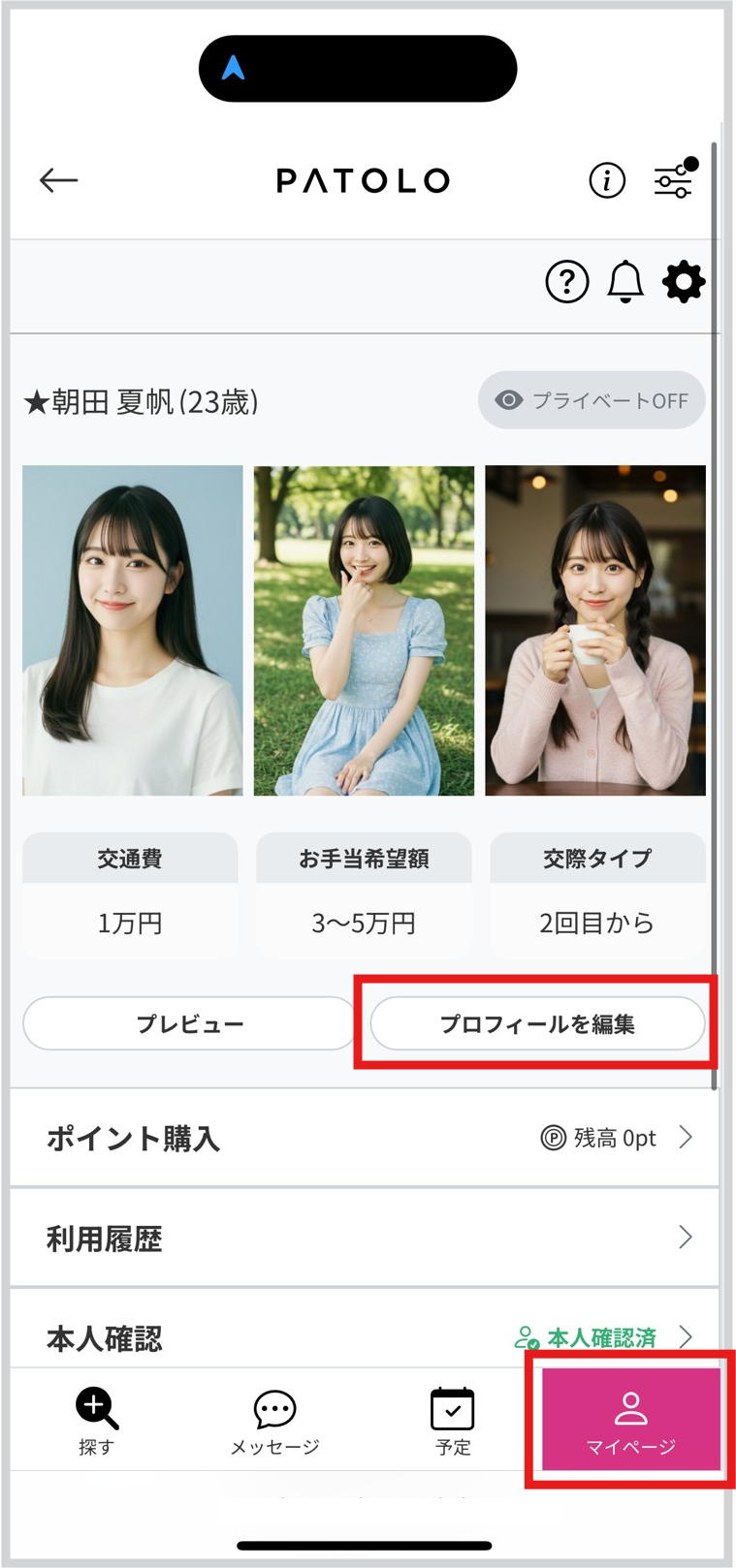Switch to the 探す tab

(97, 1421)
